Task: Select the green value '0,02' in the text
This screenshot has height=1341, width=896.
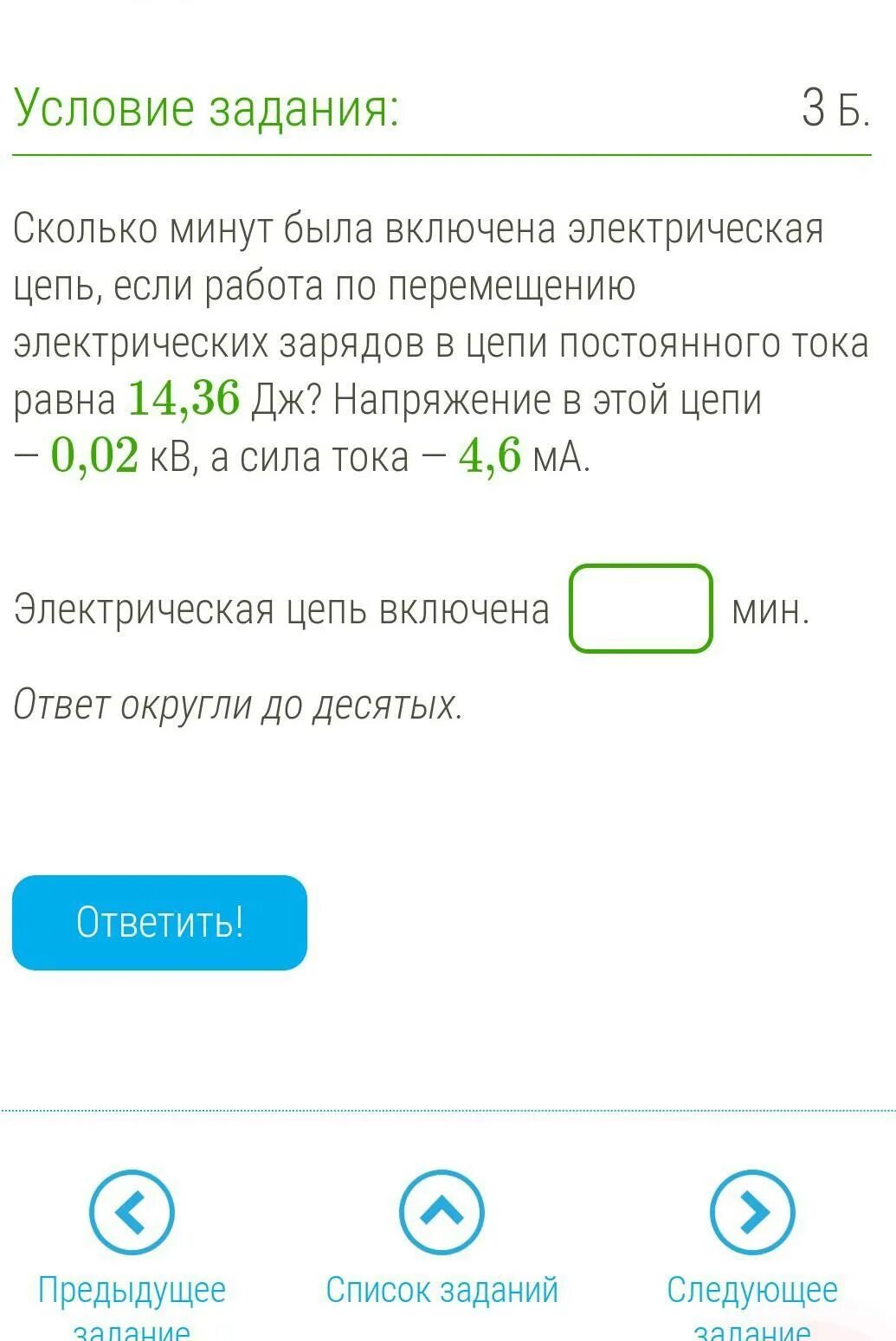Action: 95,456
